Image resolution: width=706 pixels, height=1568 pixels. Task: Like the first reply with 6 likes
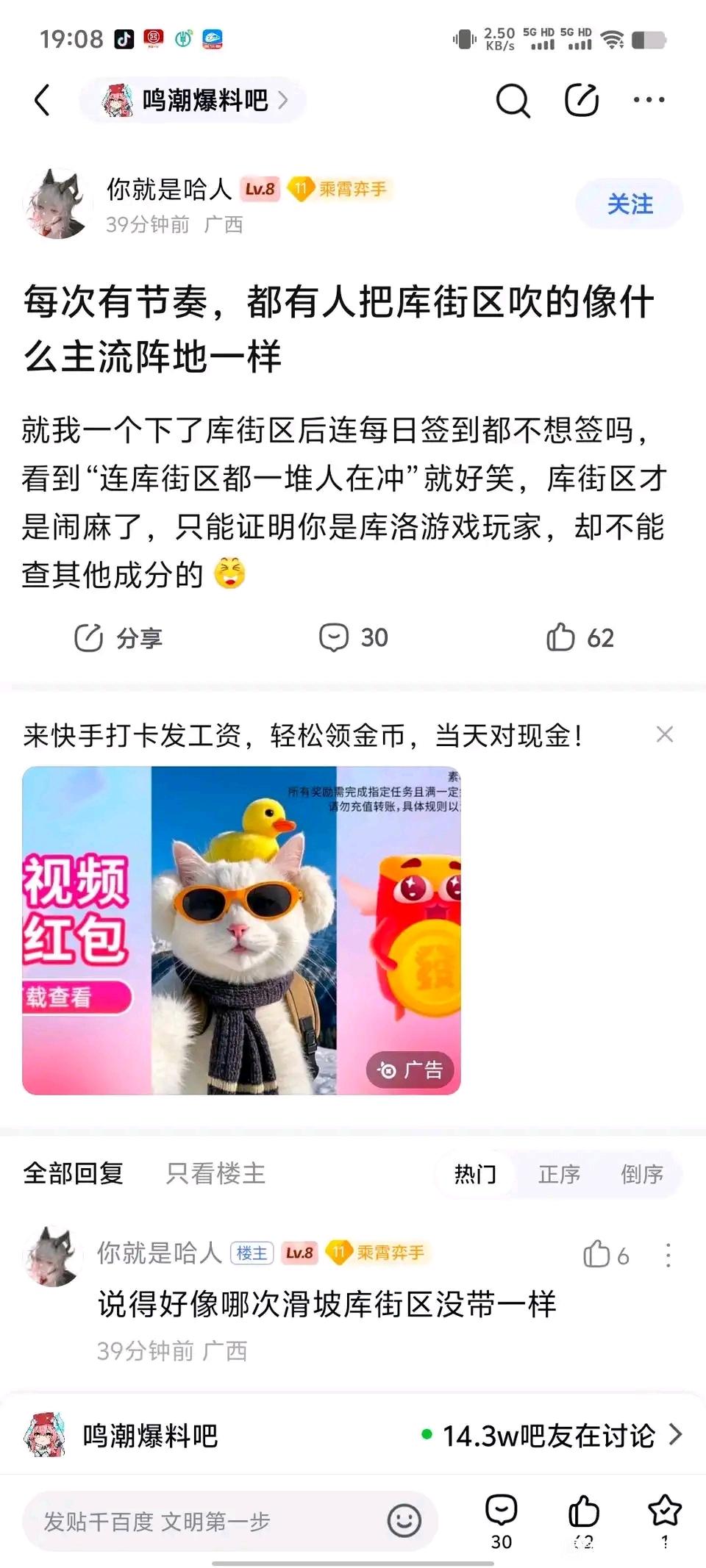pos(605,1255)
